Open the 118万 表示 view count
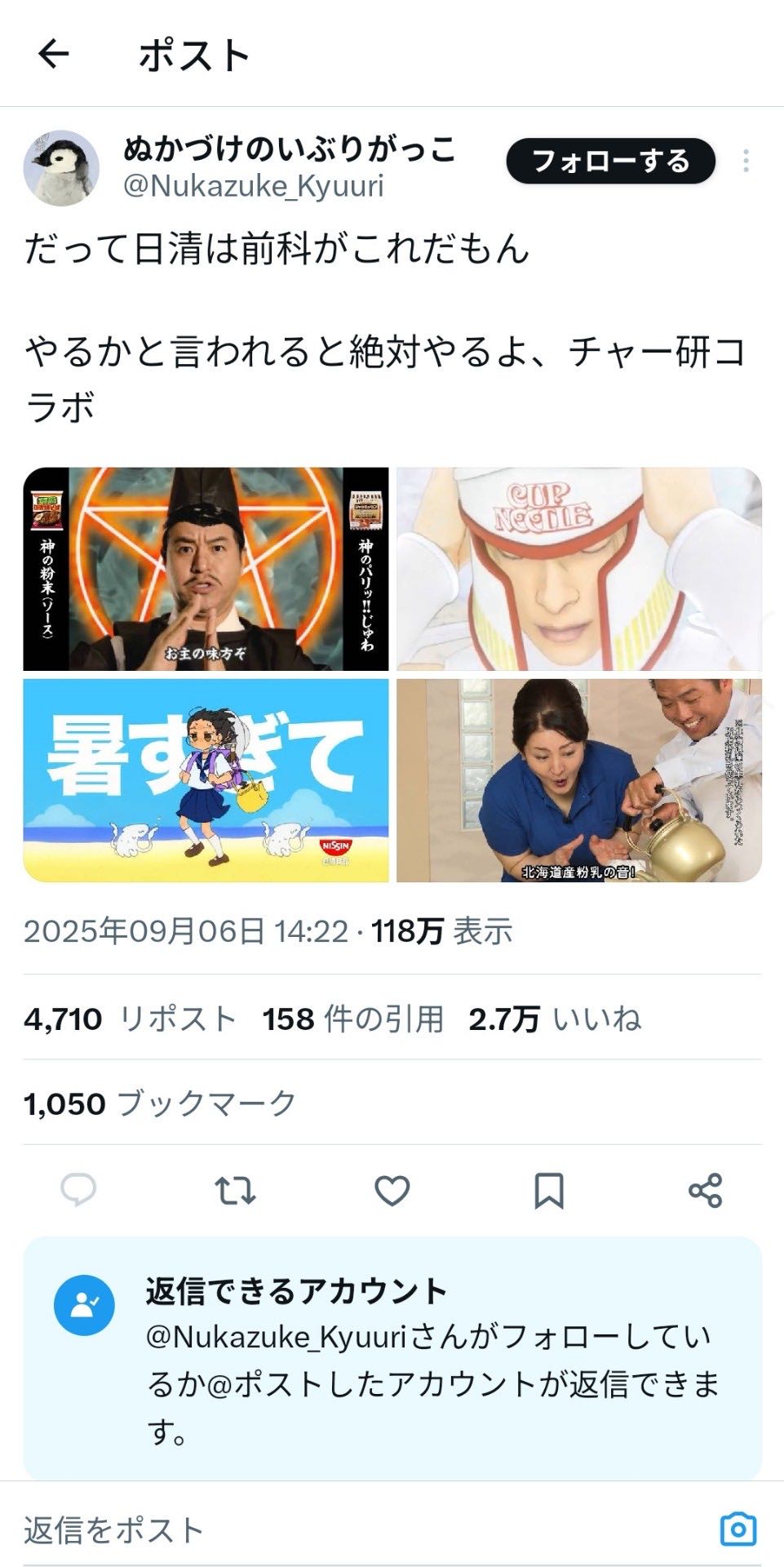 click(441, 930)
